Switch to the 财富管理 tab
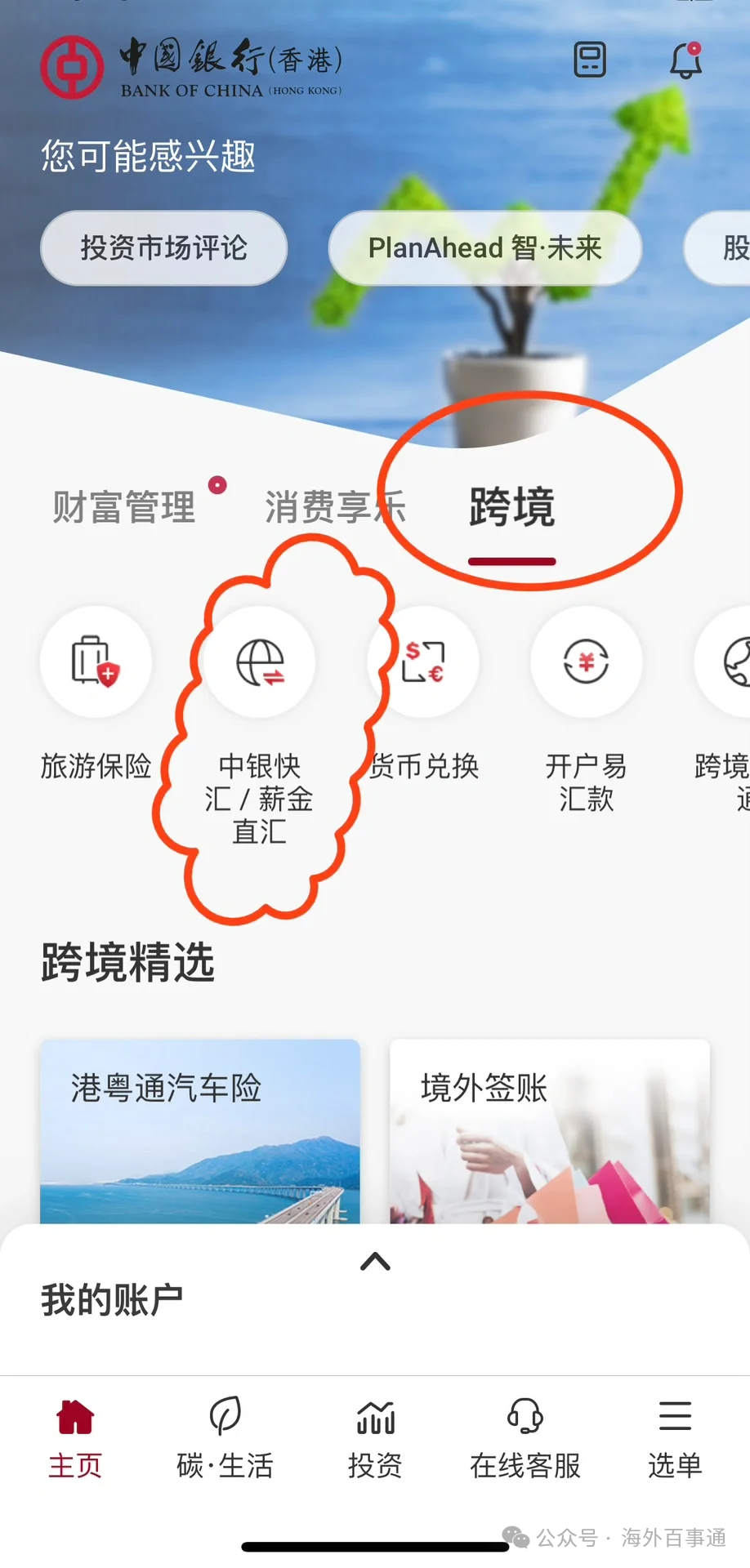 [x=124, y=507]
